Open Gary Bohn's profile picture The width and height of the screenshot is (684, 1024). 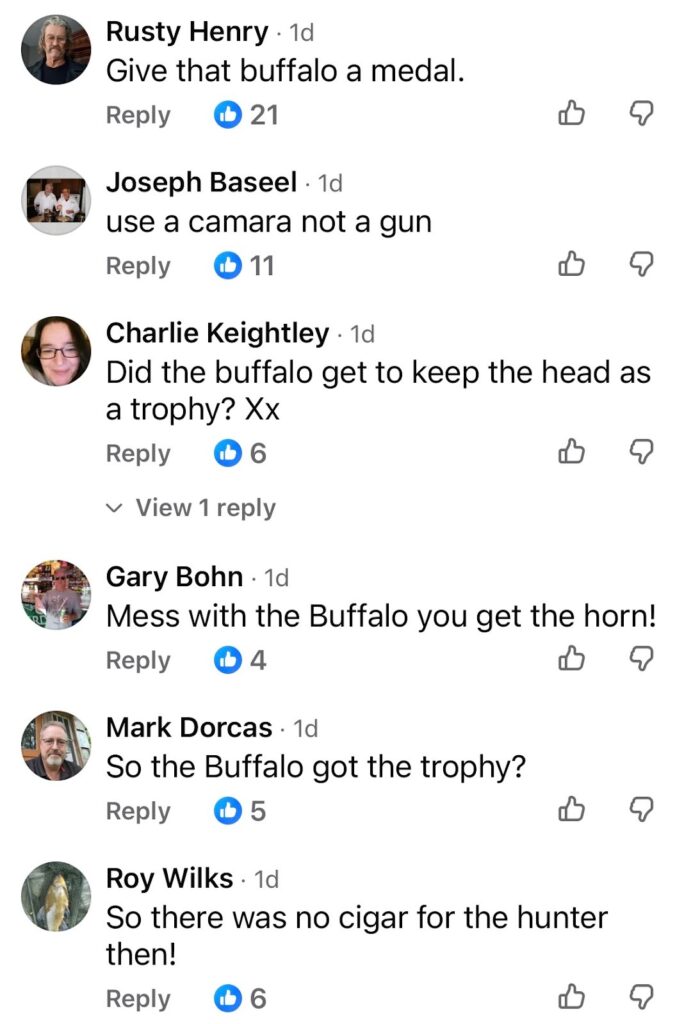pos(57,595)
